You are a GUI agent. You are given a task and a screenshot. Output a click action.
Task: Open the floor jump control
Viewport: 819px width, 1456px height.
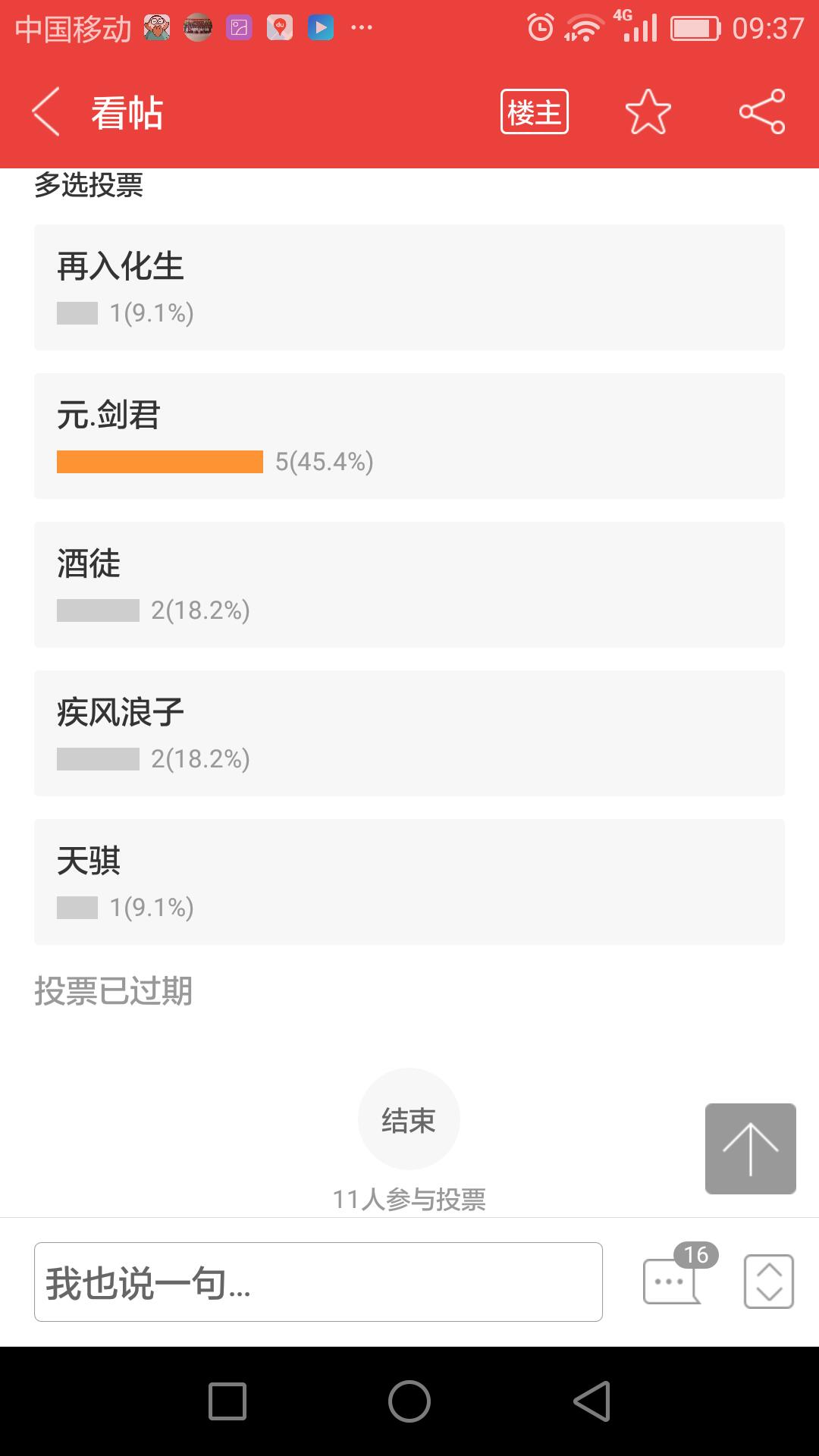tap(768, 1282)
